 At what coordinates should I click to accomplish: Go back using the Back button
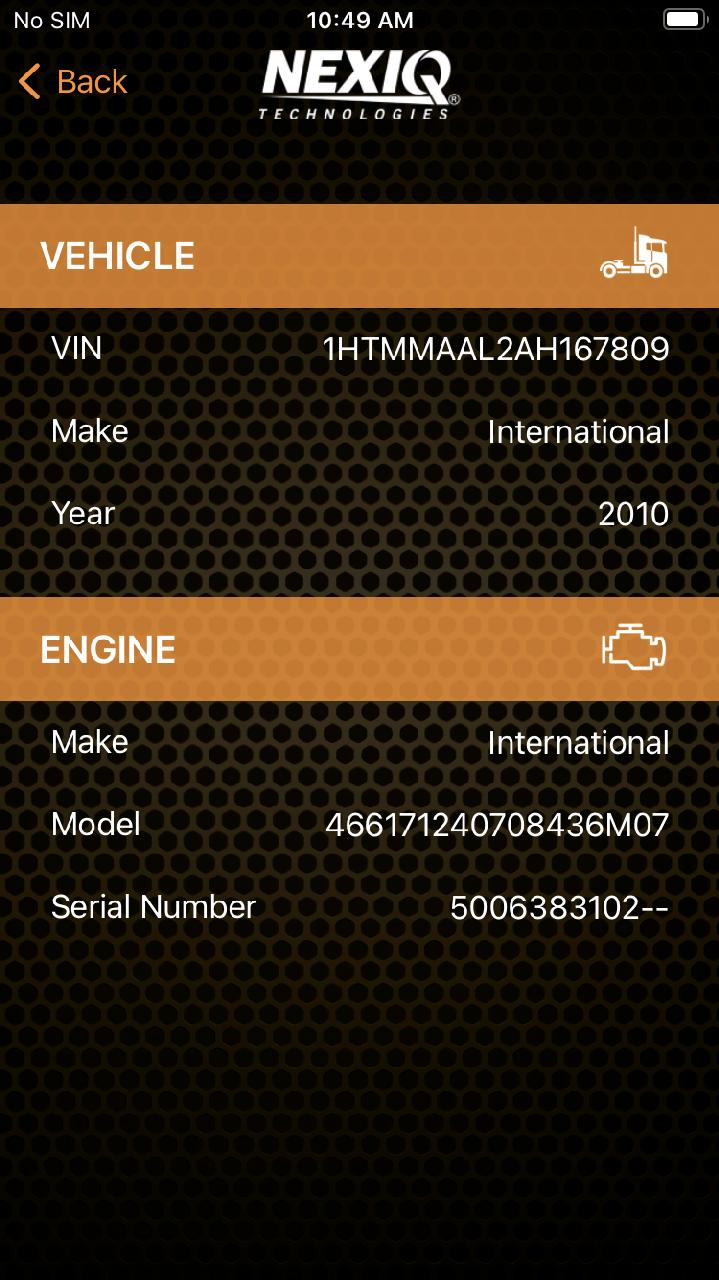[x=74, y=82]
